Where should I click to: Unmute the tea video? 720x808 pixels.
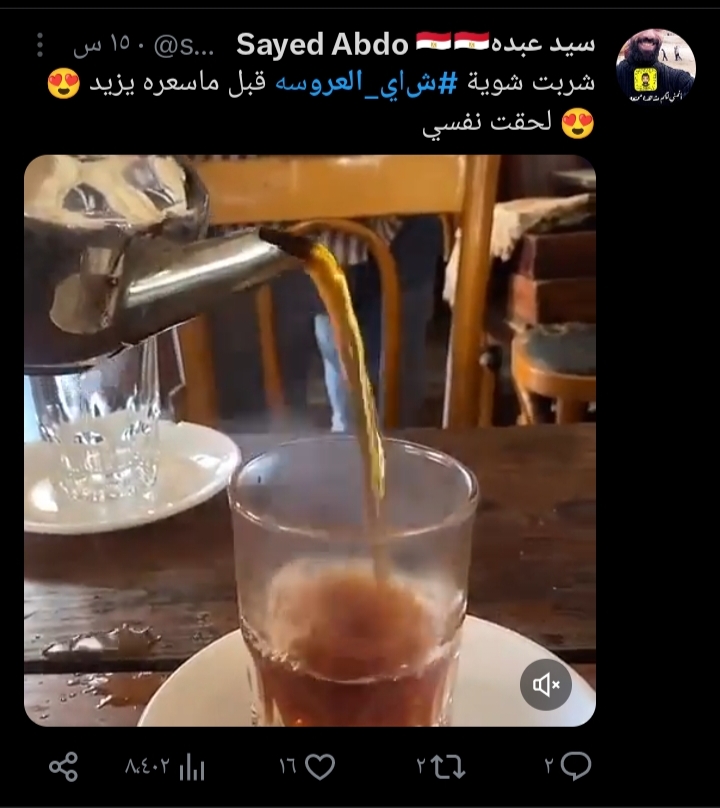point(546,684)
